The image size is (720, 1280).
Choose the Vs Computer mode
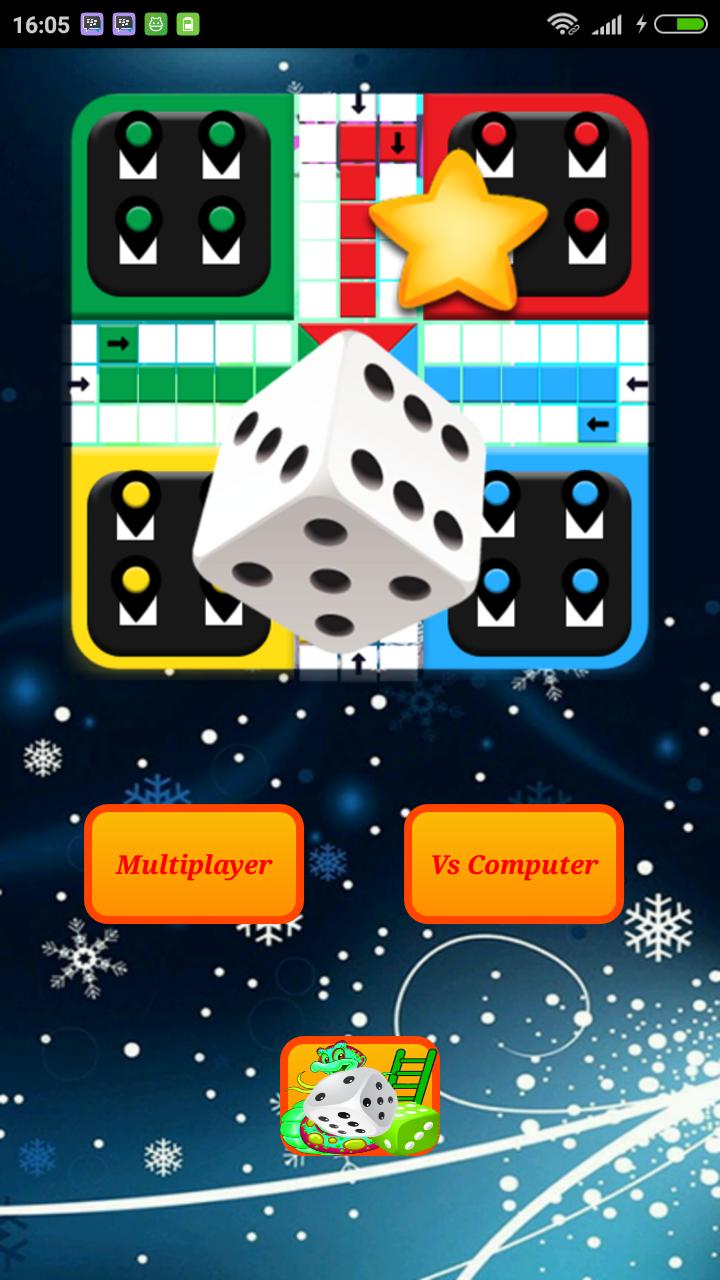pyautogui.click(x=514, y=864)
